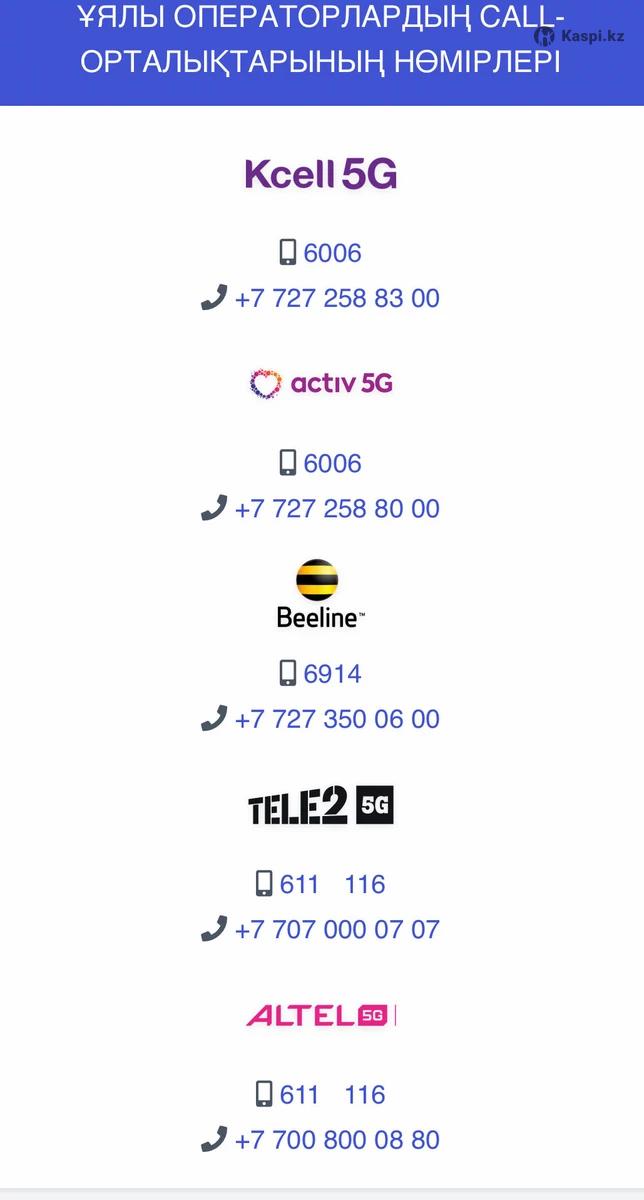Screen dimensions: 644x1200
Task: Dial Tele2 number +7 707 000 07 07
Action: pyautogui.click(x=337, y=929)
